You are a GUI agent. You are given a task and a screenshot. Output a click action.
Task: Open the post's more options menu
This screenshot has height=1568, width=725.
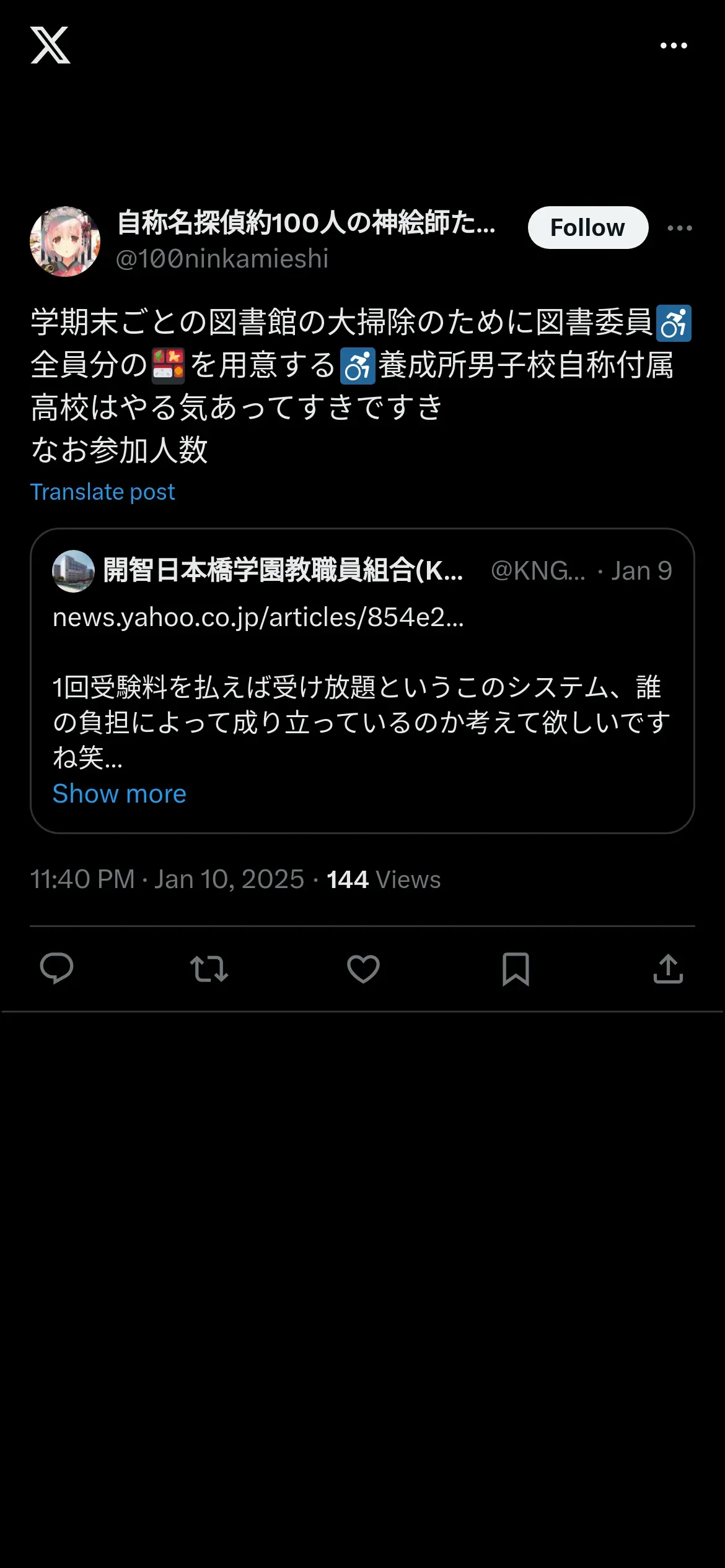click(x=680, y=228)
